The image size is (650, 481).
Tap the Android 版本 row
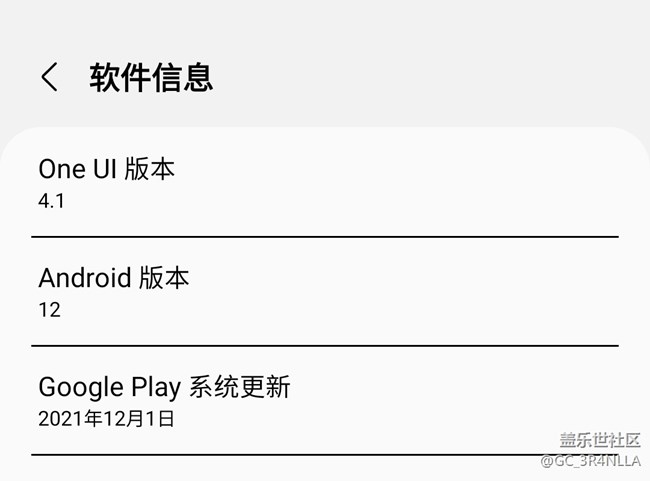point(300,292)
